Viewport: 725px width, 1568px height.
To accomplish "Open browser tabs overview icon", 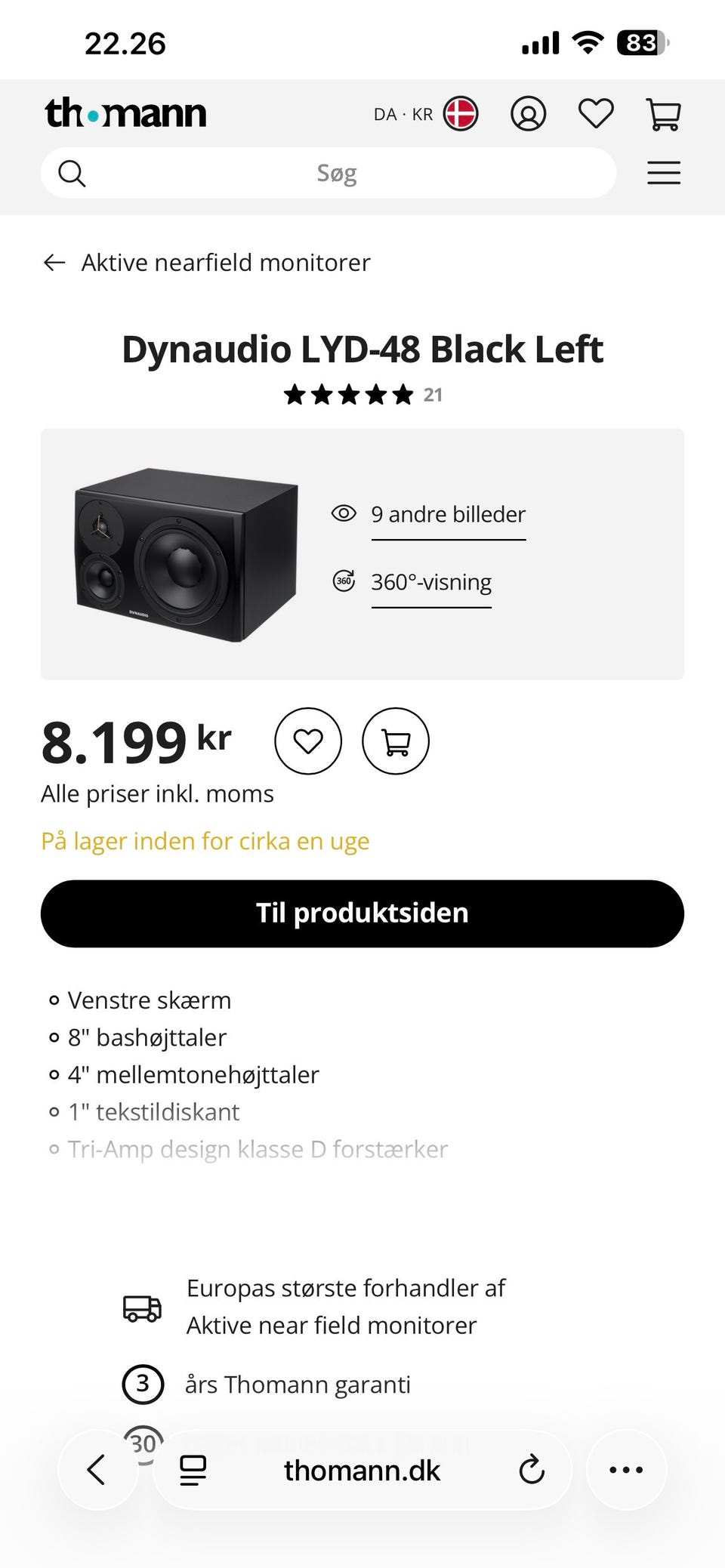I will pyautogui.click(x=192, y=1469).
